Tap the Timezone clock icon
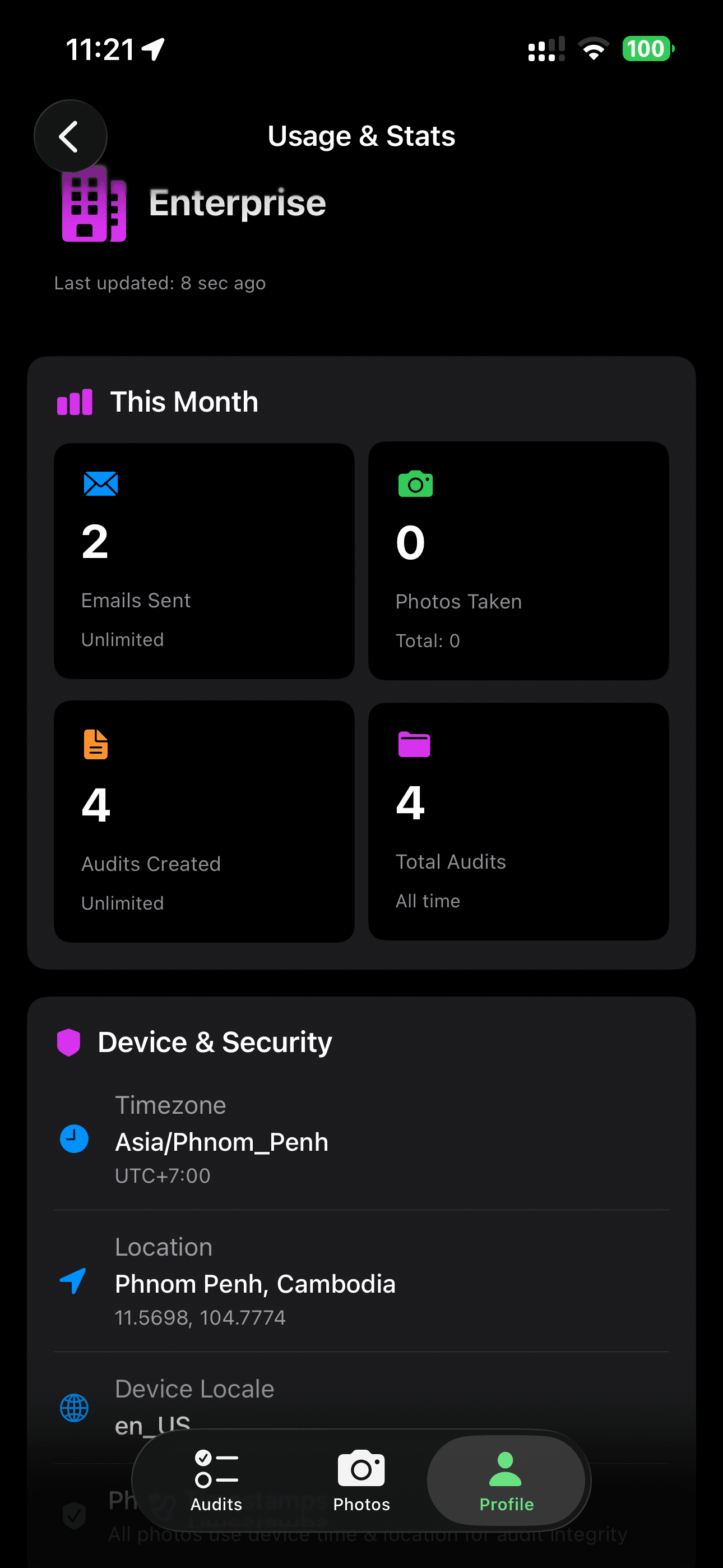The height and width of the screenshot is (1568, 723). coord(73,1138)
